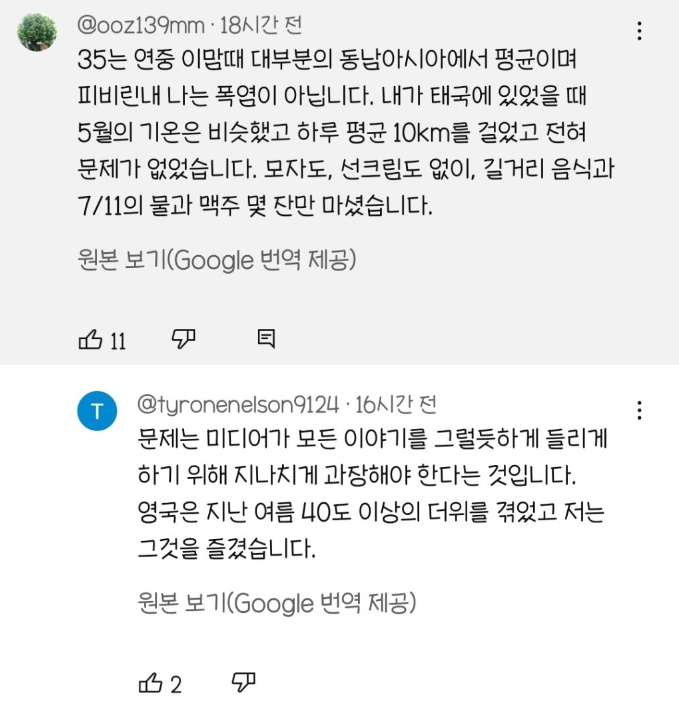Dislike the reply by @tyronenelson9124

243,683
